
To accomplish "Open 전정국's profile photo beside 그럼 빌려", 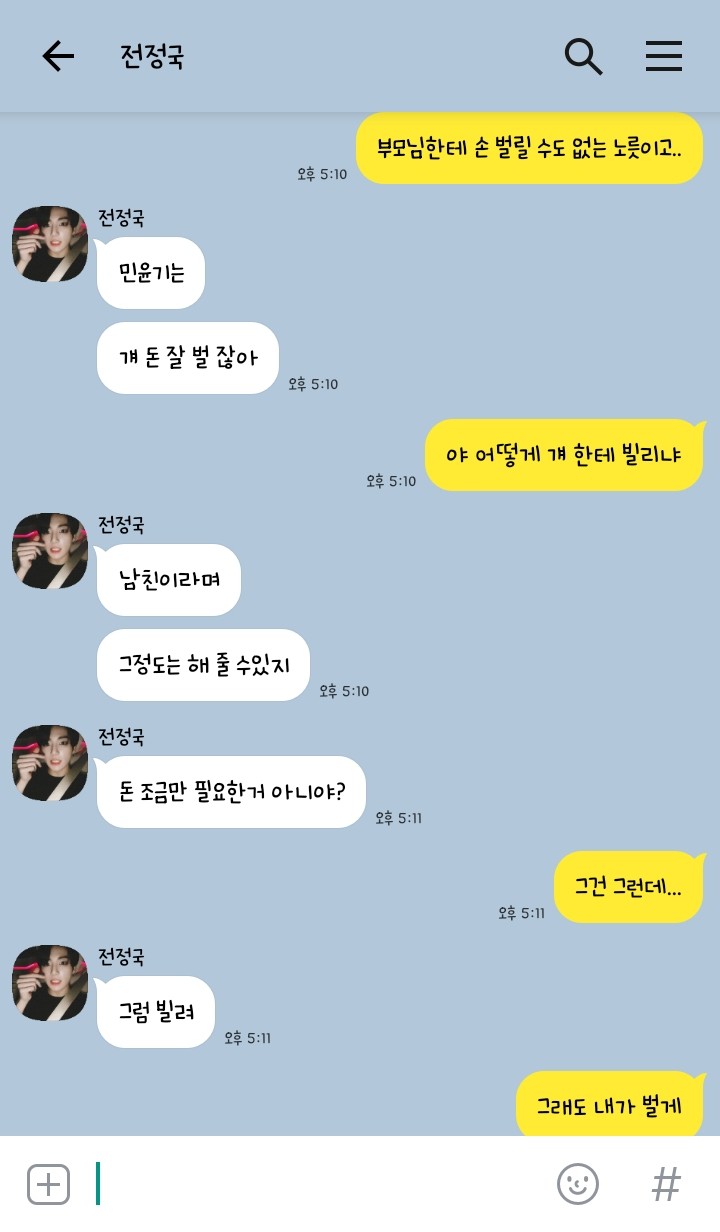I will tap(50, 983).
